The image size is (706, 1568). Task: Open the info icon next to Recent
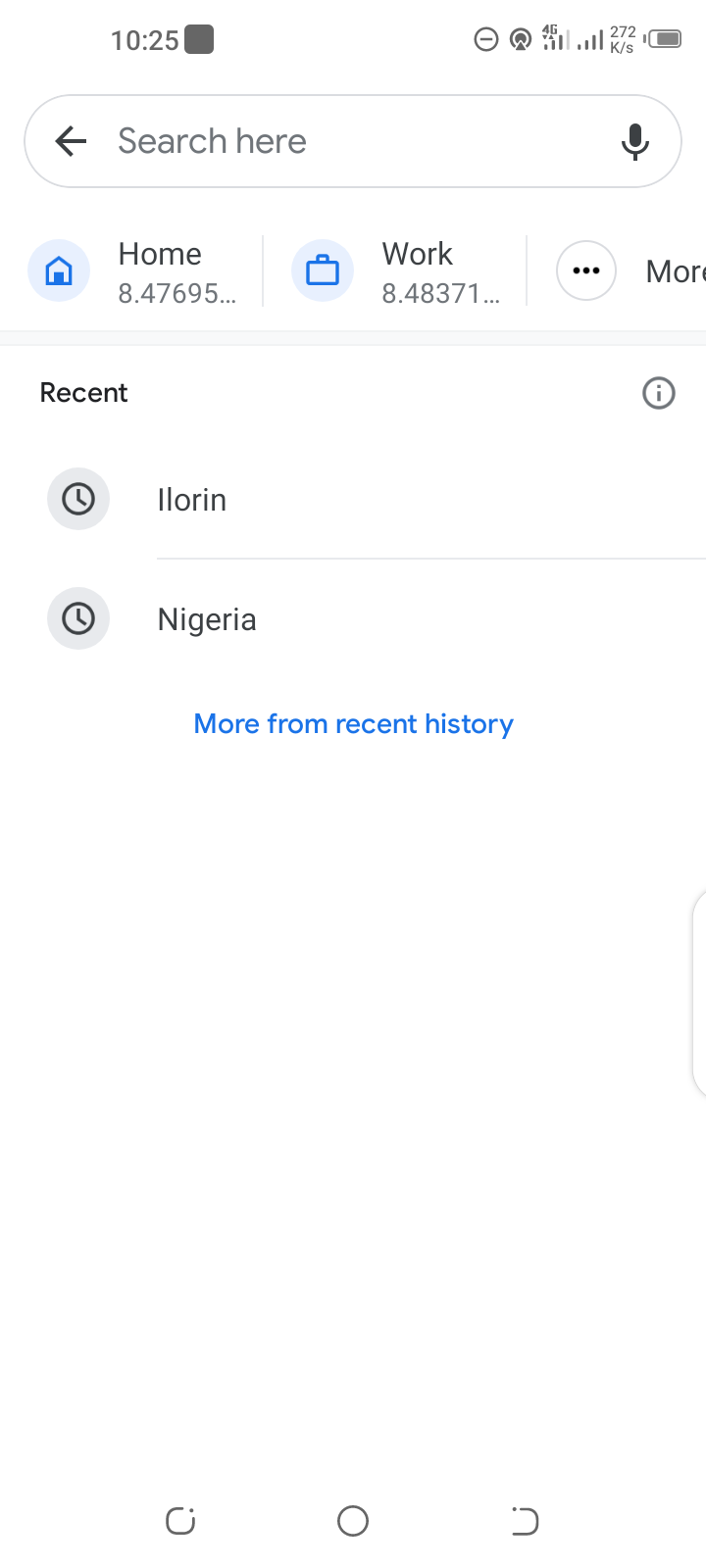[658, 393]
